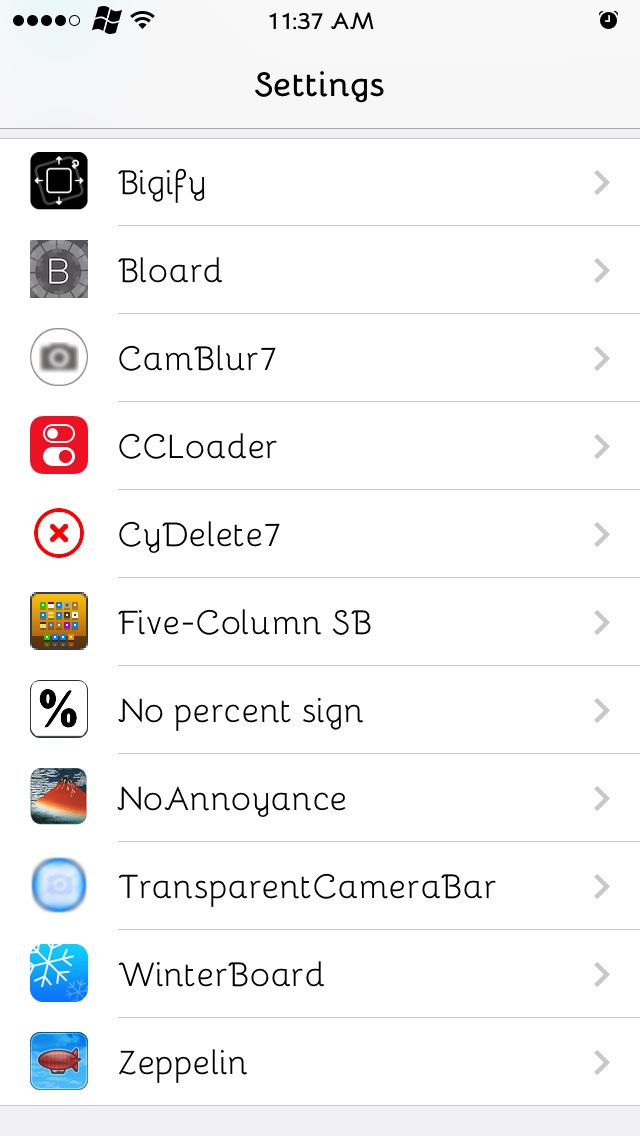Go to CamBlur7 settings
The height and width of the screenshot is (1136, 640).
(x=320, y=358)
